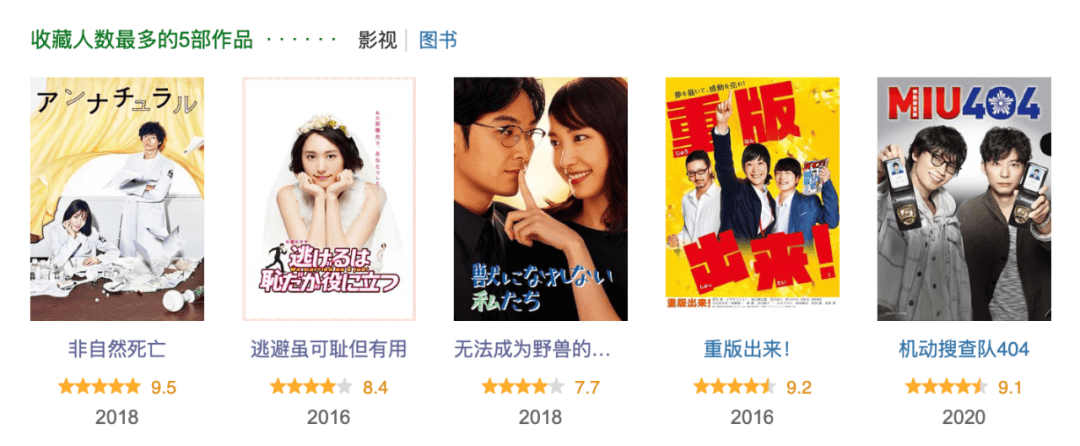Open the MIU404 poster
This screenshot has width=1080, height=446.
(x=964, y=199)
